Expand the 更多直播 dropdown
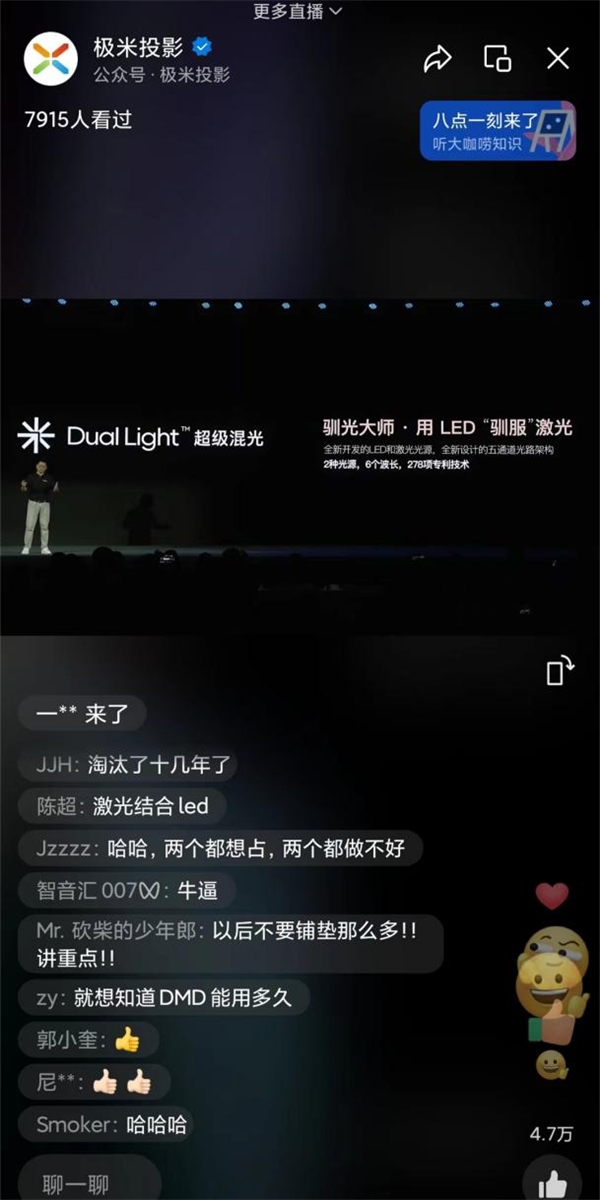Viewport: 600px width, 1200px height. click(x=298, y=11)
